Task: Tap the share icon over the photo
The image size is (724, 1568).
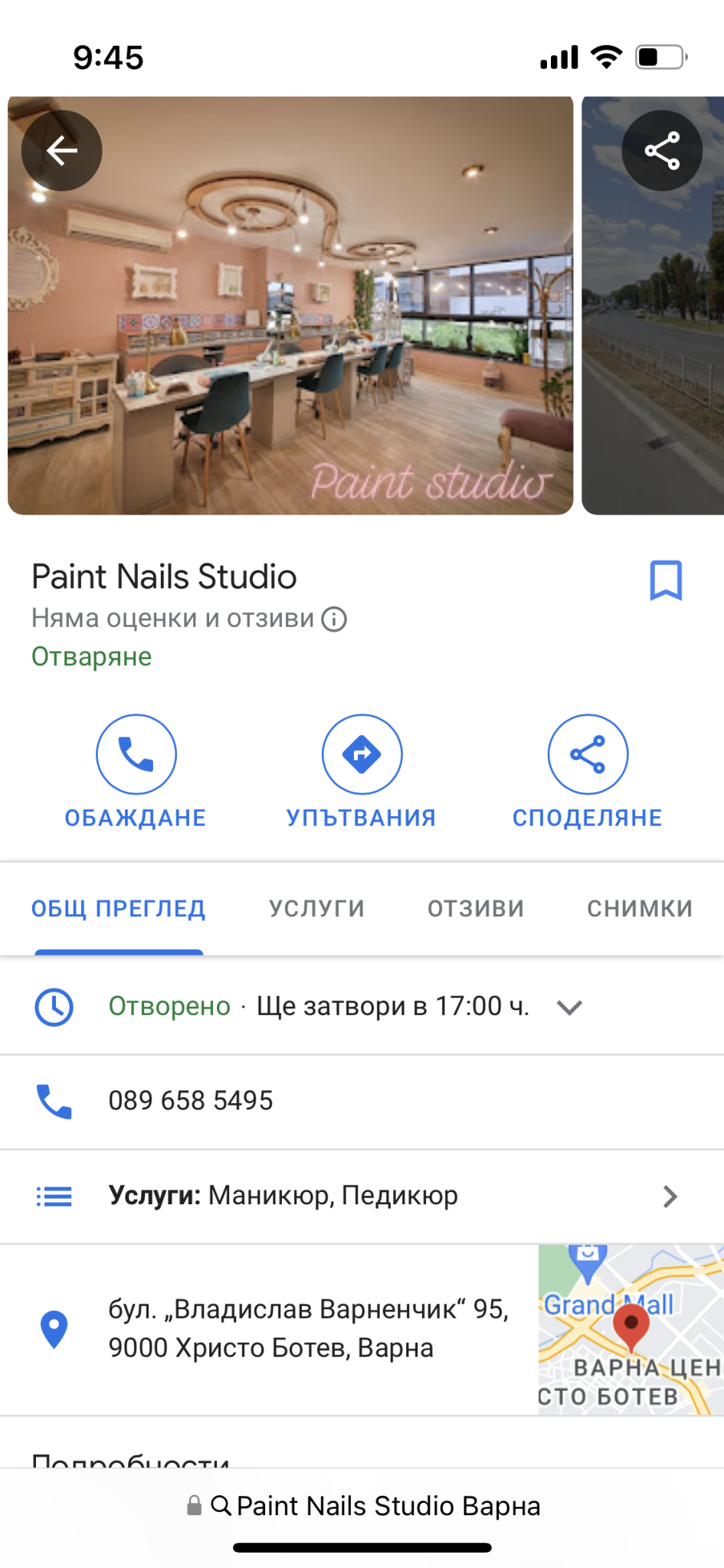Action: (x=662, y=151)
